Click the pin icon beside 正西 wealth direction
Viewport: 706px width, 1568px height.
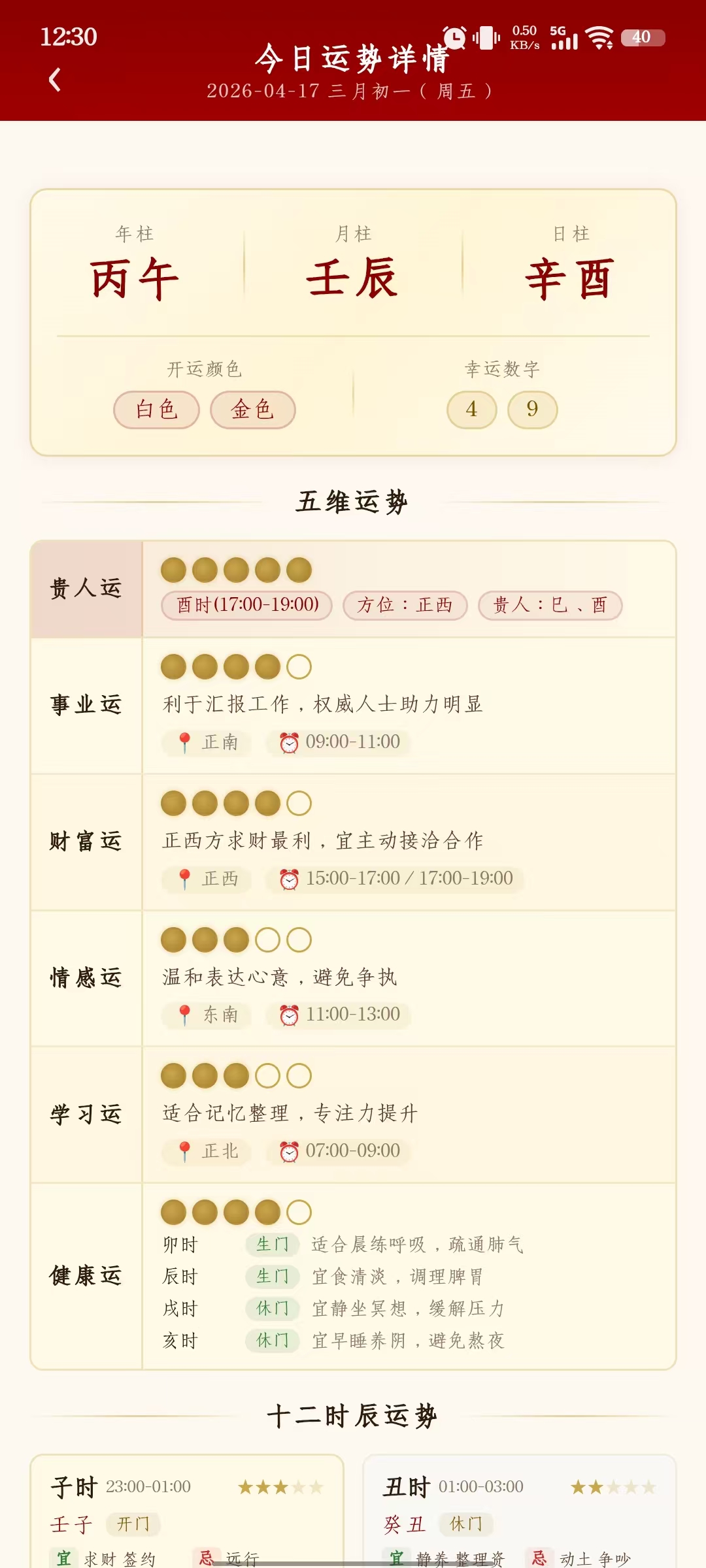point(184,879)
